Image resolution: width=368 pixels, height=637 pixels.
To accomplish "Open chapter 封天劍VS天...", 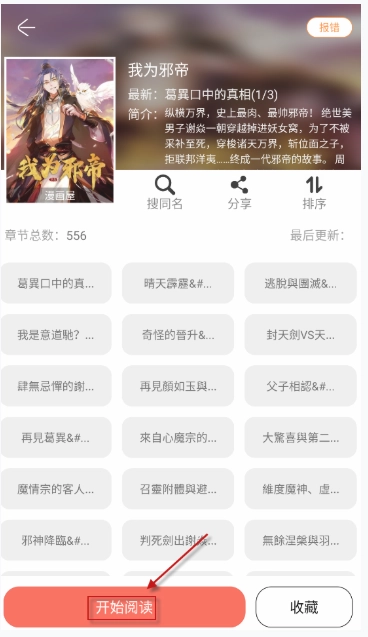I will (301, 335).
